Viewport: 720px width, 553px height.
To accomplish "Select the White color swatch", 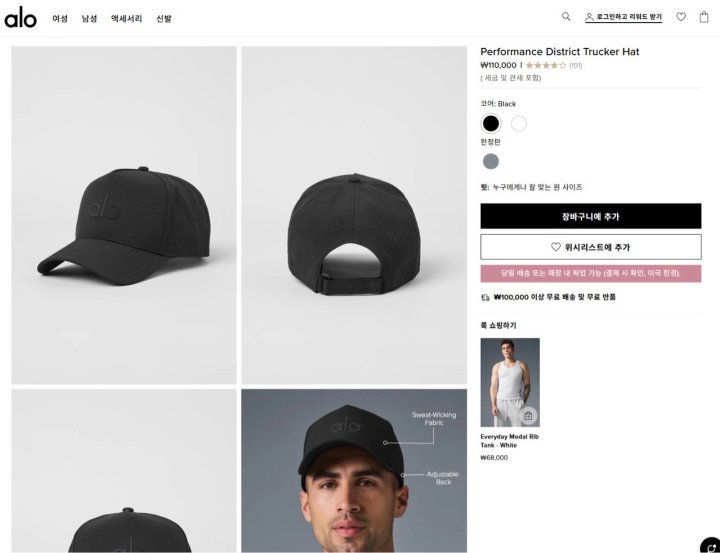I will 518,124.
